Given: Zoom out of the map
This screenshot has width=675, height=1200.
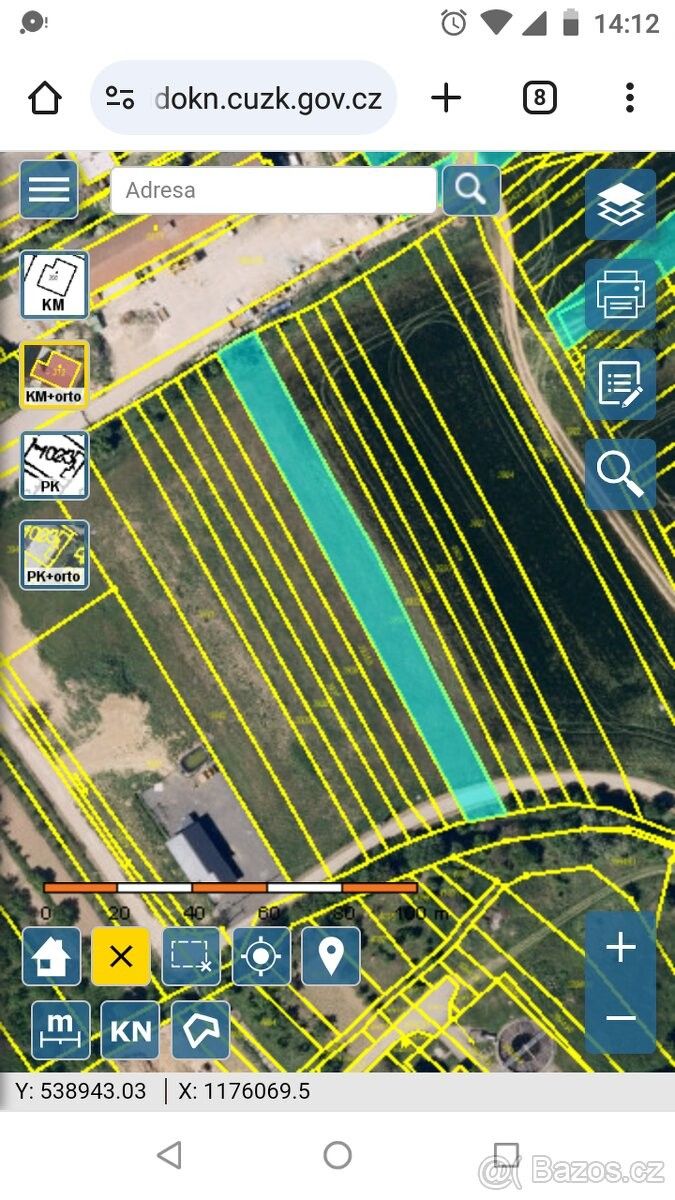Looking at the screenshot, I should (x=621, y=1018).
